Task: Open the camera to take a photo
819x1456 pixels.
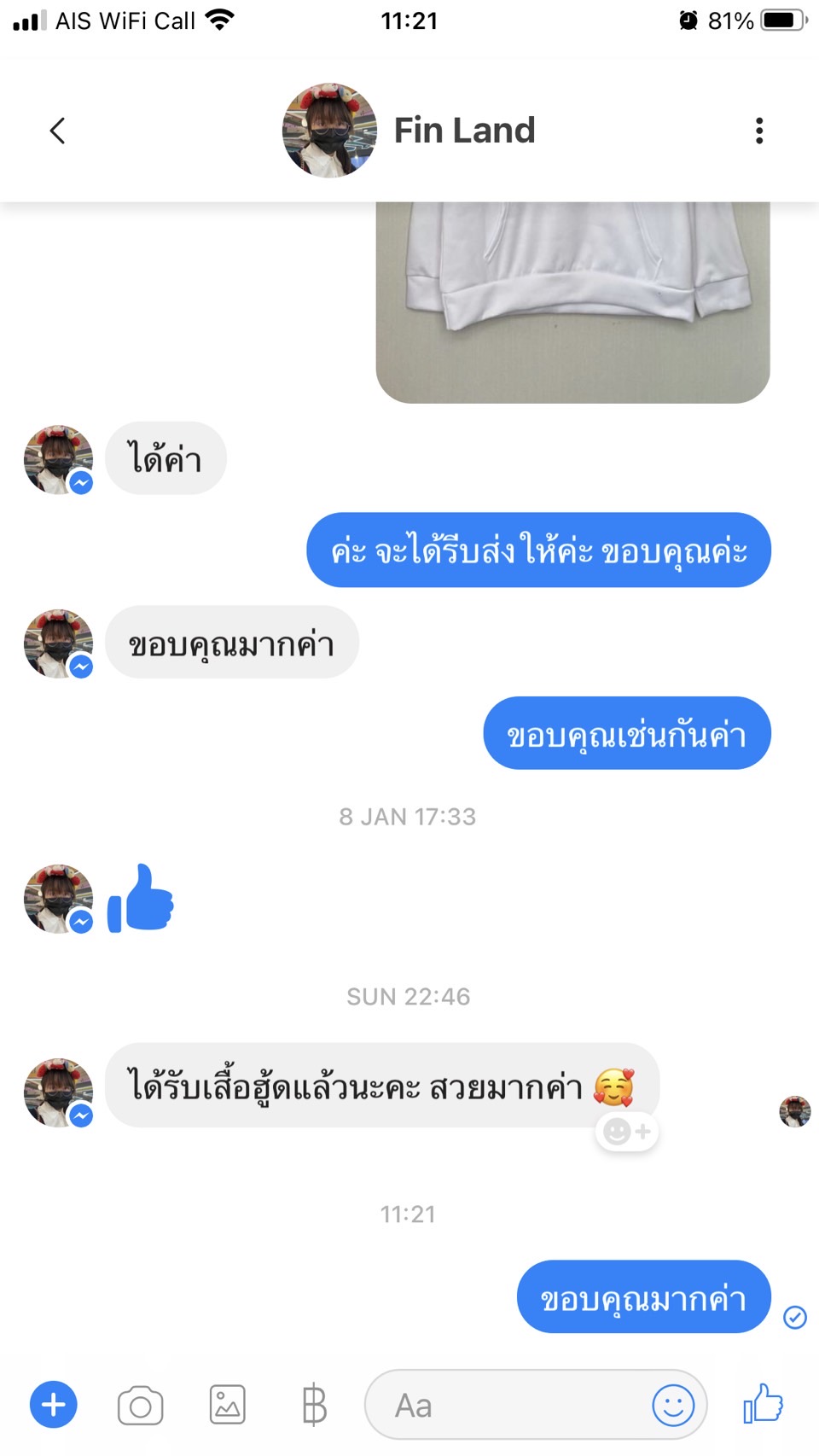Action: [x=141, y=1405]
